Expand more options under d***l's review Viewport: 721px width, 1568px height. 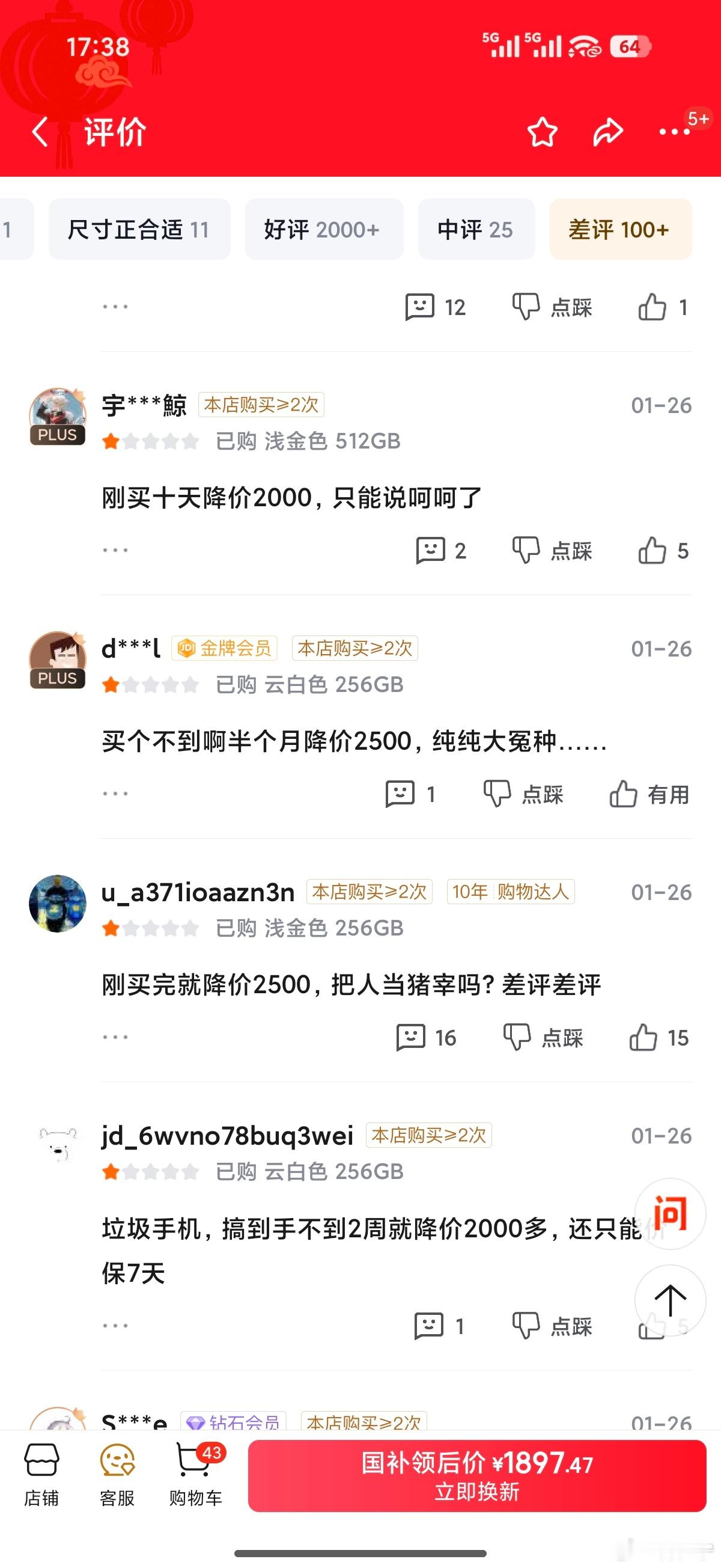pos(115,793)
